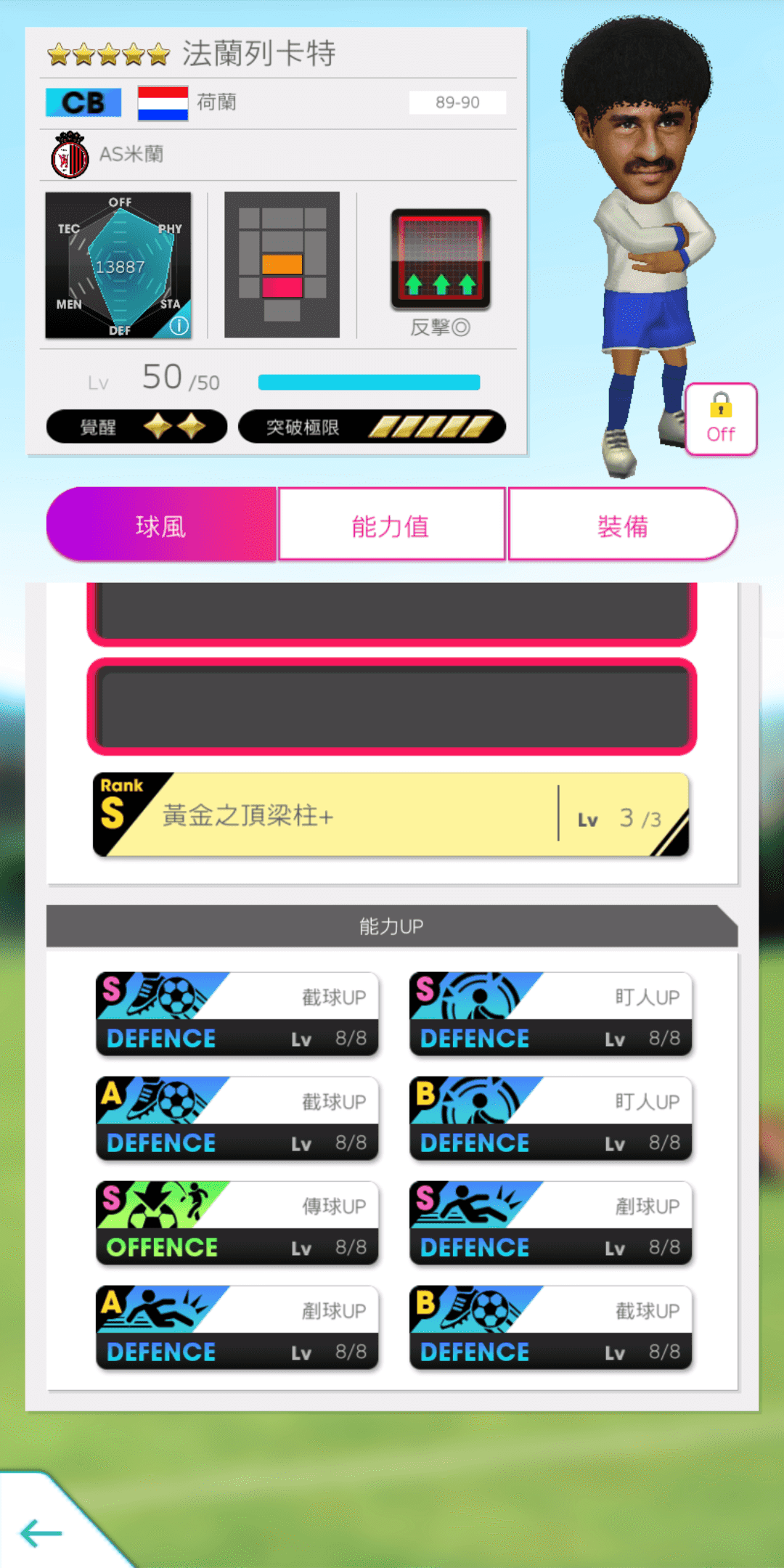This screenshot has width=784, height=1568.
Task: Open the A-rank 截球UP skill
Action: [x=237, y=1119]
